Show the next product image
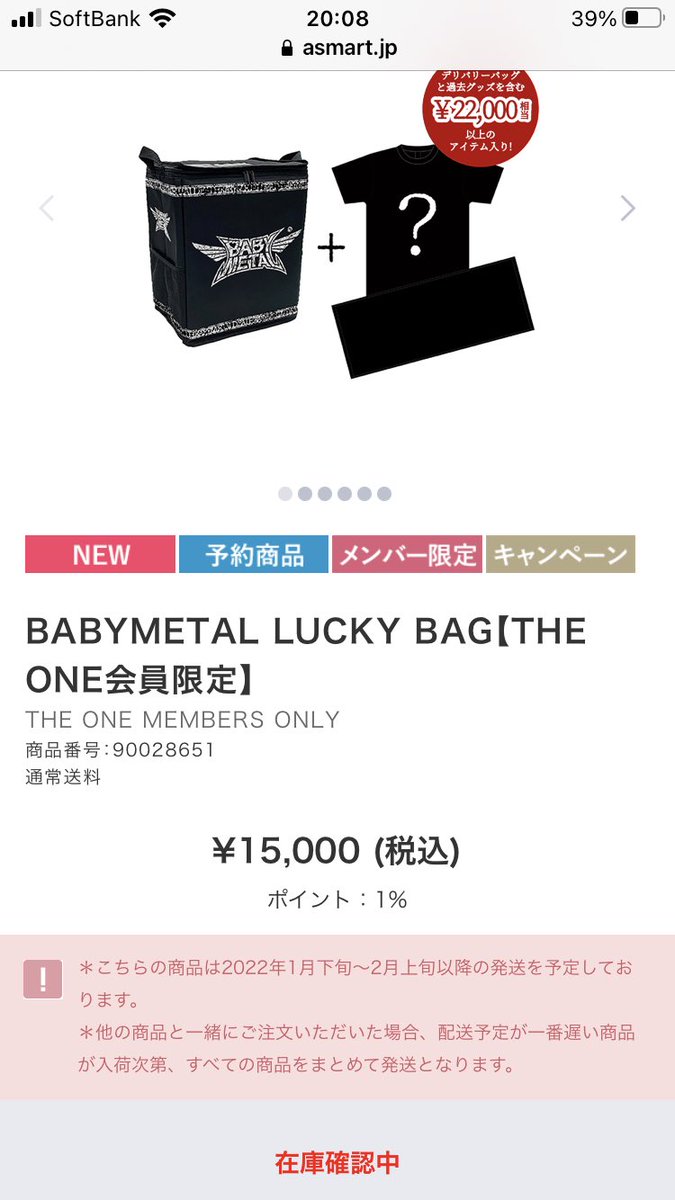The height and width of the screenshot is (1200, 675). pyautogui.click(x=627, y=208)
